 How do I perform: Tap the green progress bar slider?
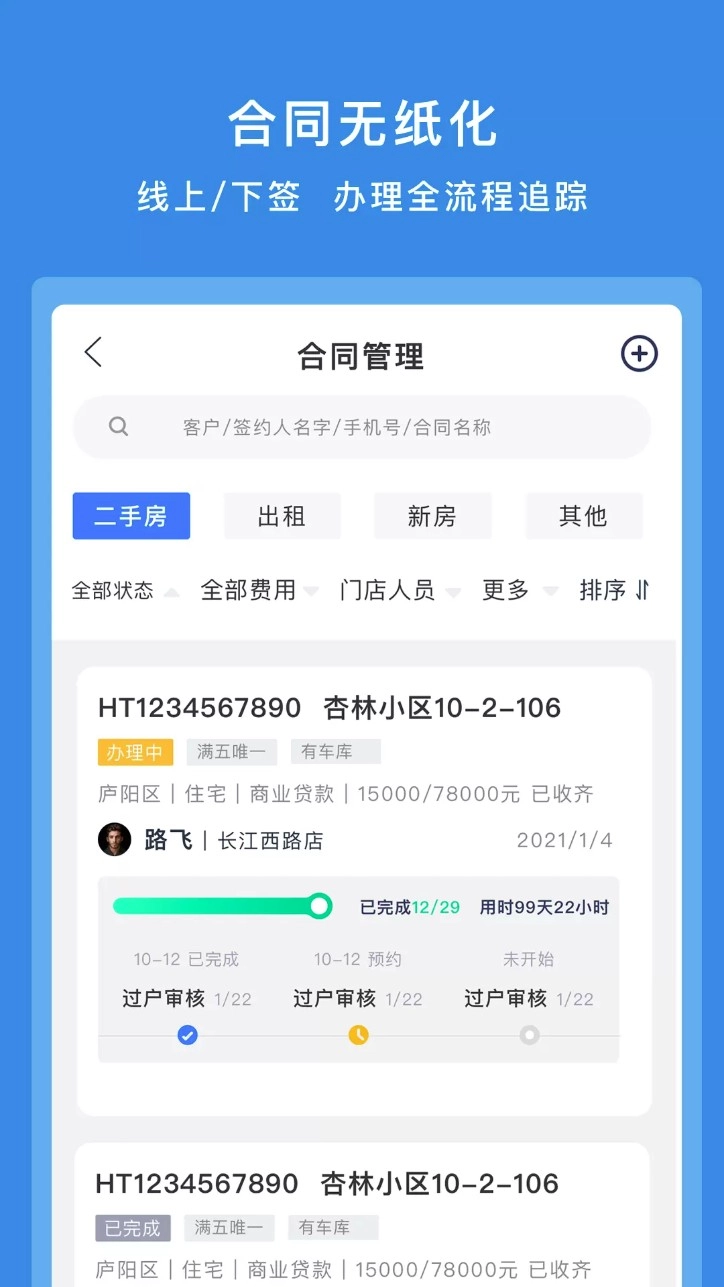coord(319,906)
